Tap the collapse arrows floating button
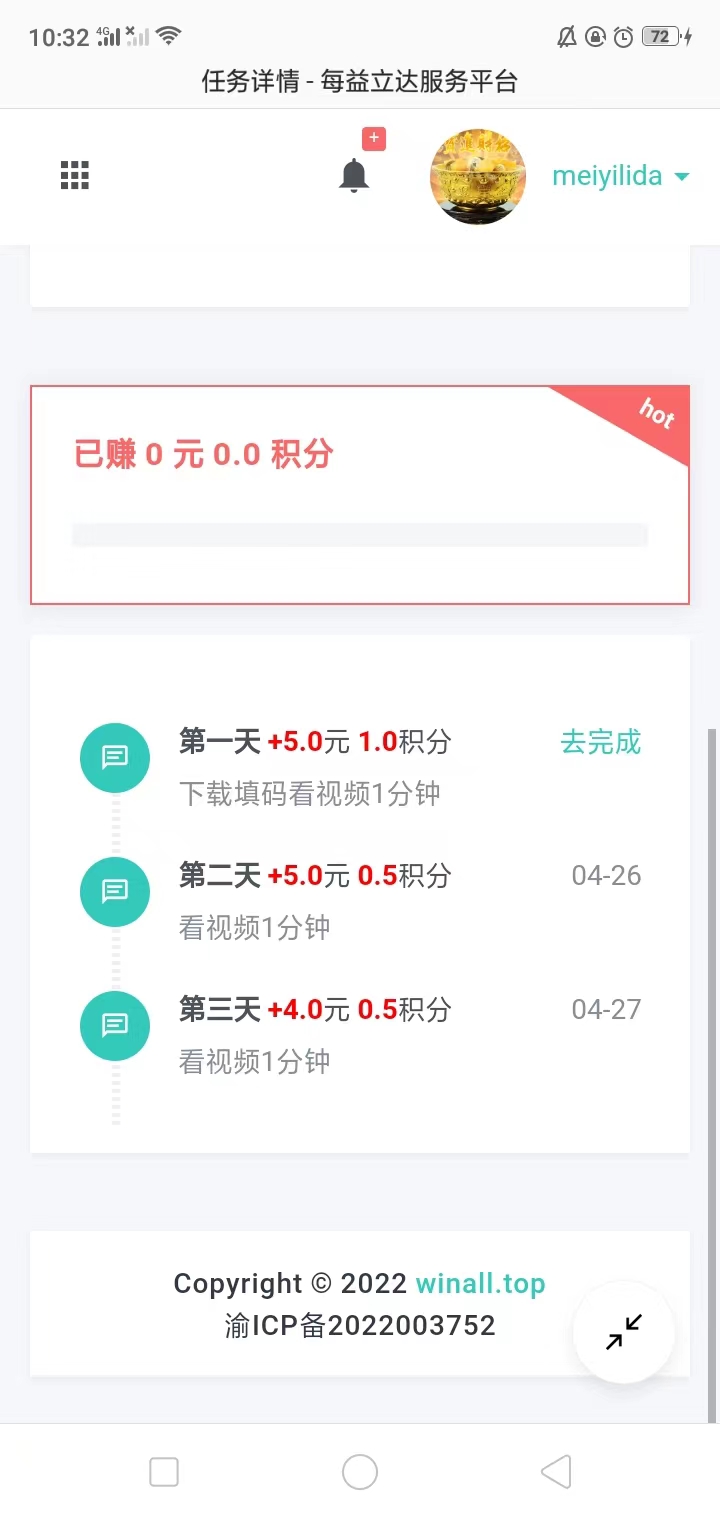Image resolution: width=720 pixels, height=1520 pixels. [x=624, y=1332]
